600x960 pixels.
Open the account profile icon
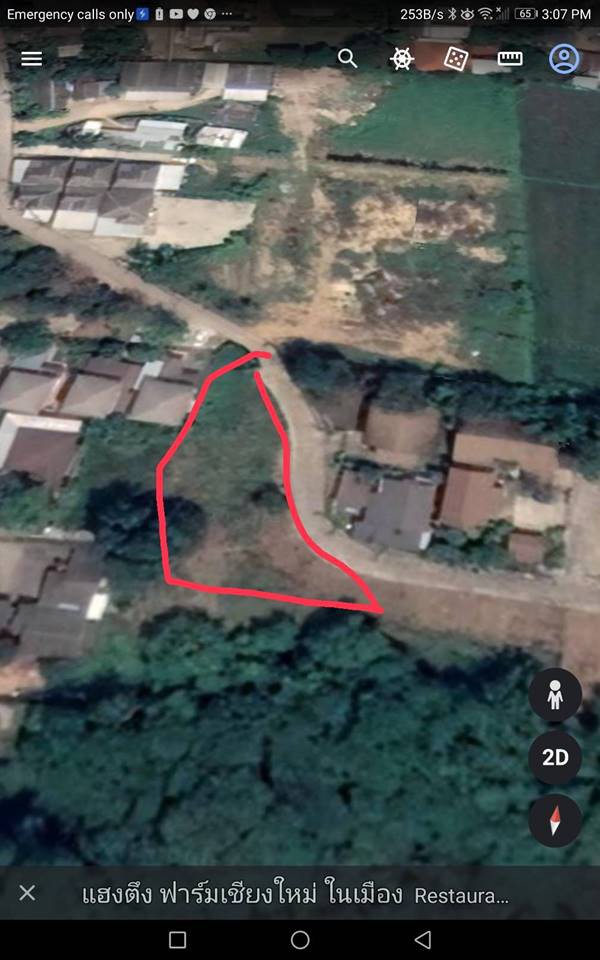564,59
